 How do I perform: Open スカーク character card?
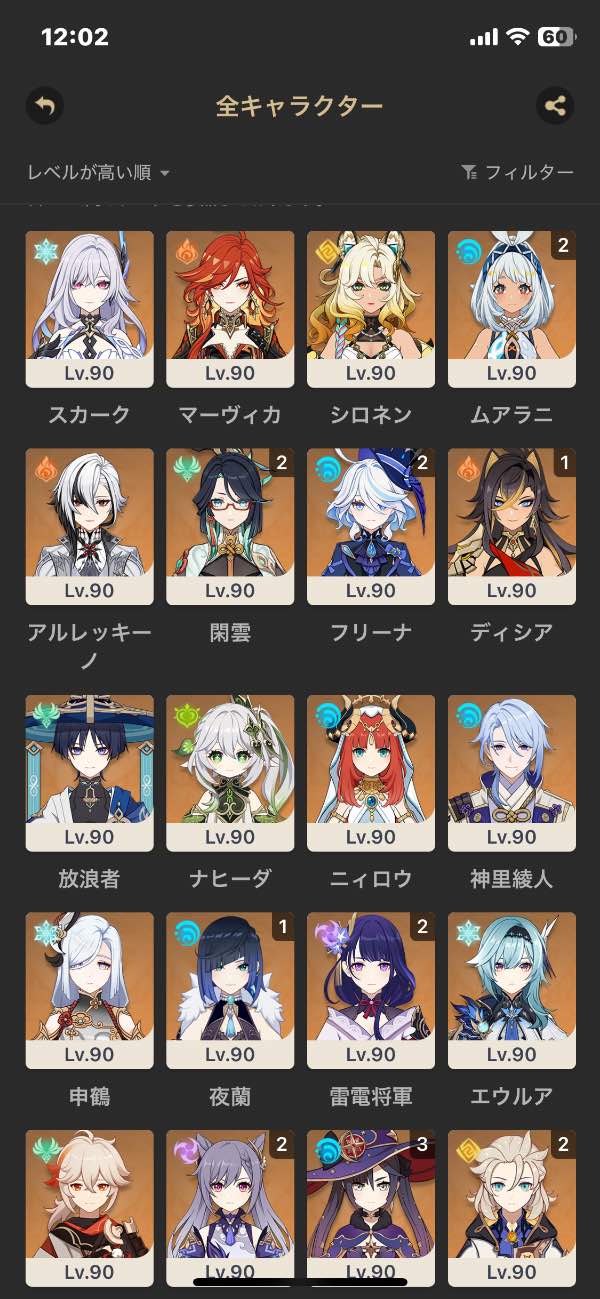90,309
